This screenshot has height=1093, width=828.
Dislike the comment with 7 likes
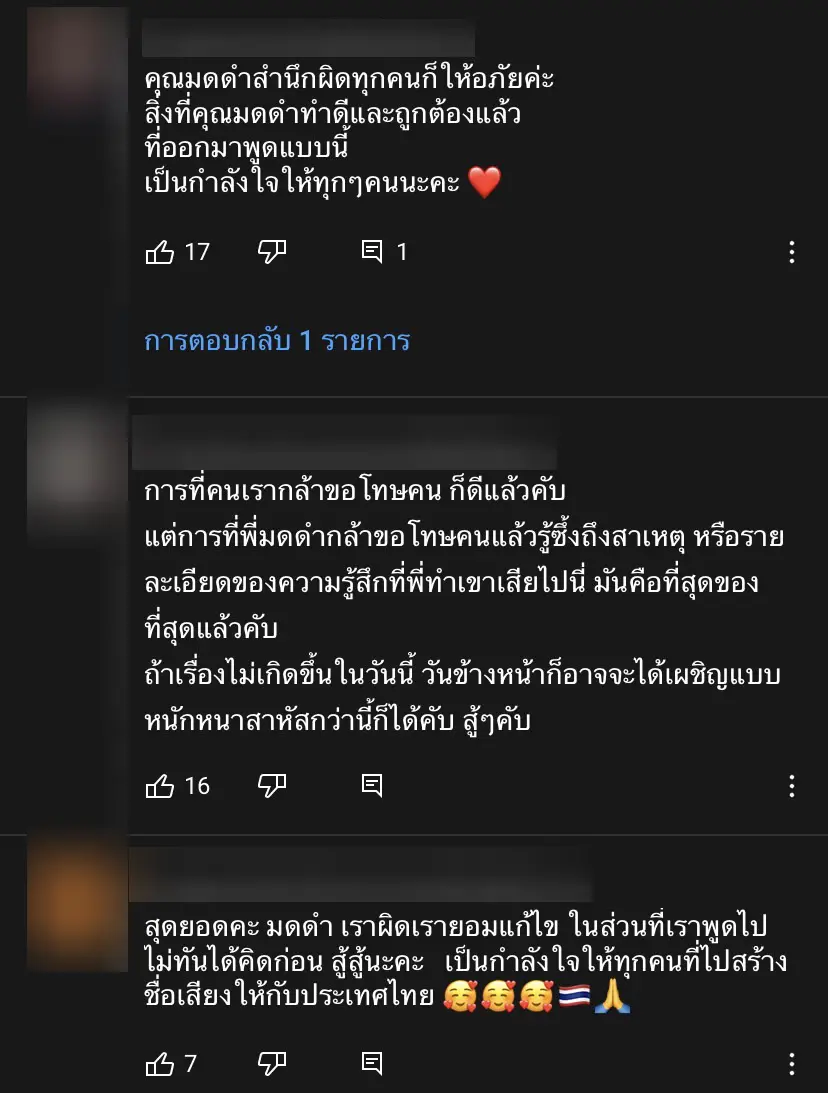point(272,1063)
